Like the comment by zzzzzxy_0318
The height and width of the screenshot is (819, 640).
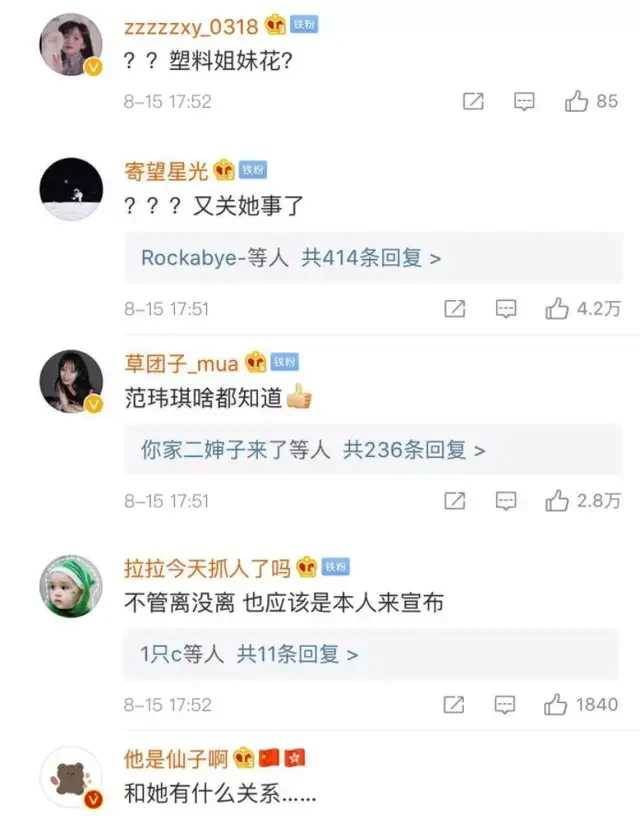pyautogui.click(x=576, y=101)
